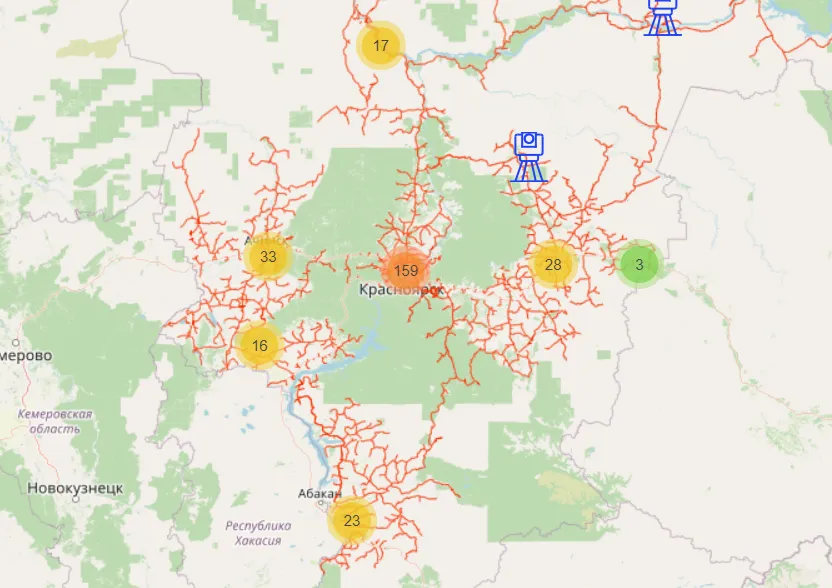Expand the cluster marker showing 23

(x=351, y=520)
